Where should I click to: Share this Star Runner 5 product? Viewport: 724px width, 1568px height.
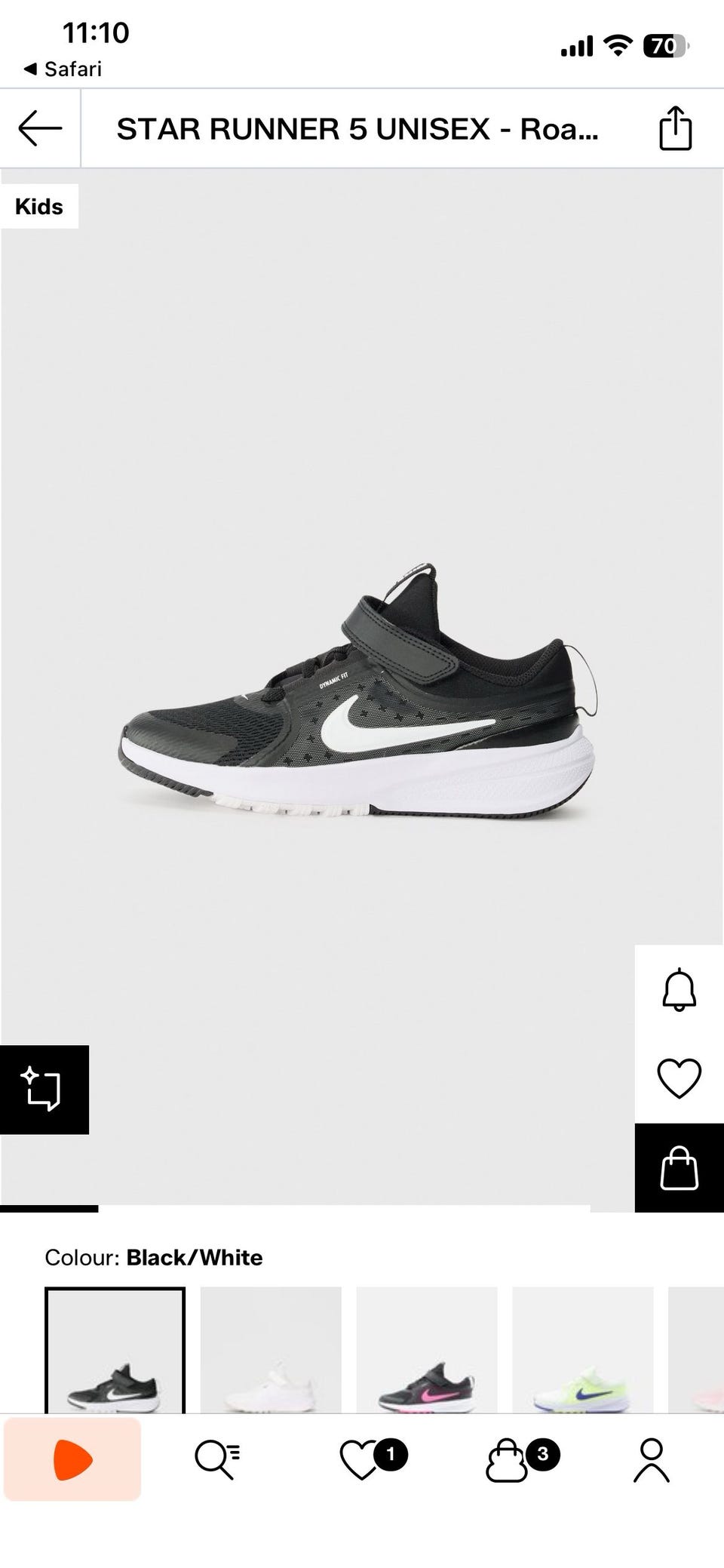tap(675, 128)
